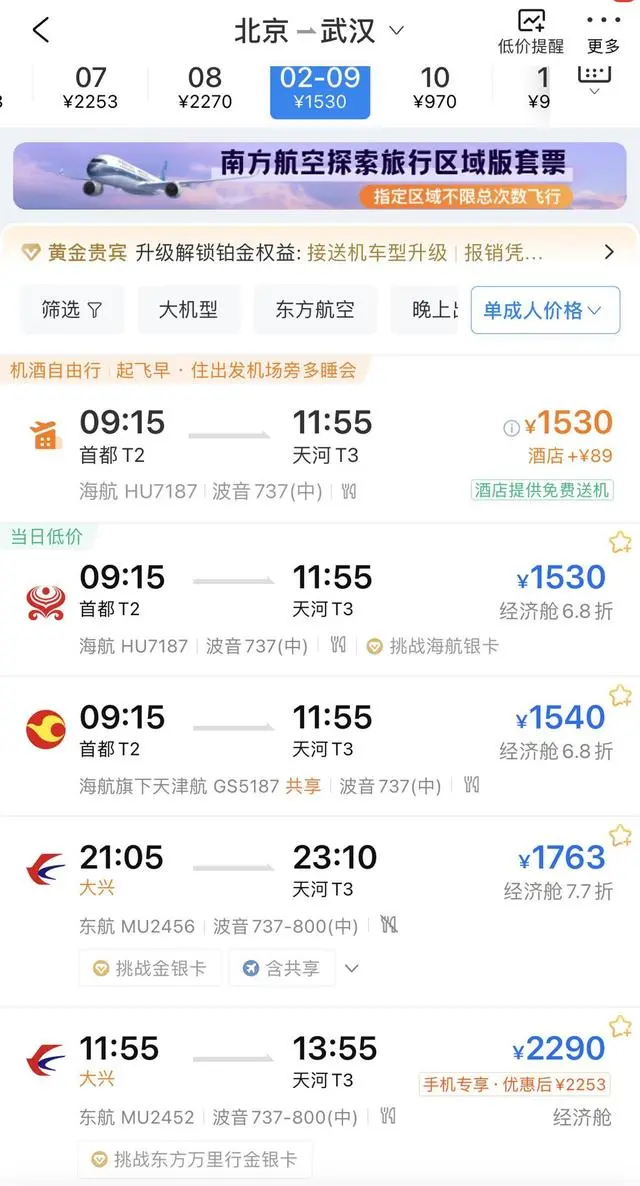Go back to the previous page
640x1186 pixels.
click(40, 31)
